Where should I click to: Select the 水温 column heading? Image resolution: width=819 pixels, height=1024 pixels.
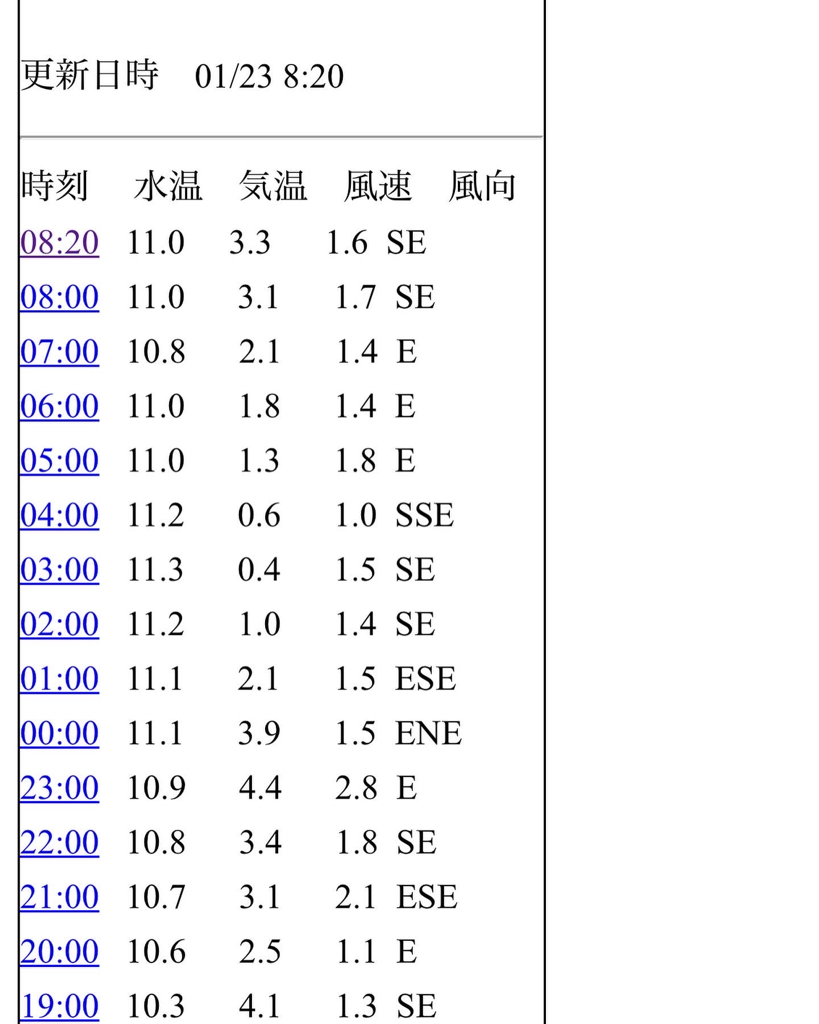[x=165, y=186]
